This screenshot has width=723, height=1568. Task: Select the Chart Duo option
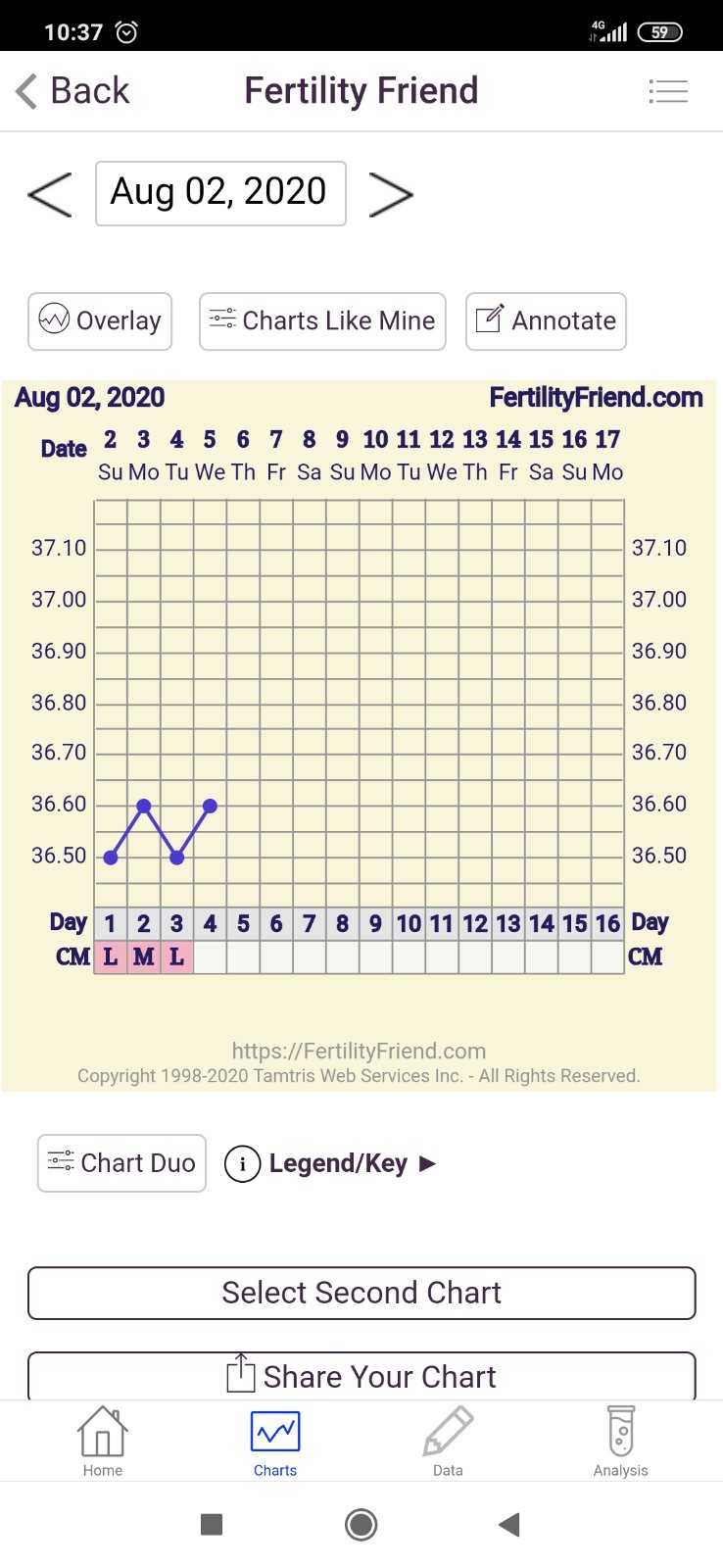tap(121, 1163)
